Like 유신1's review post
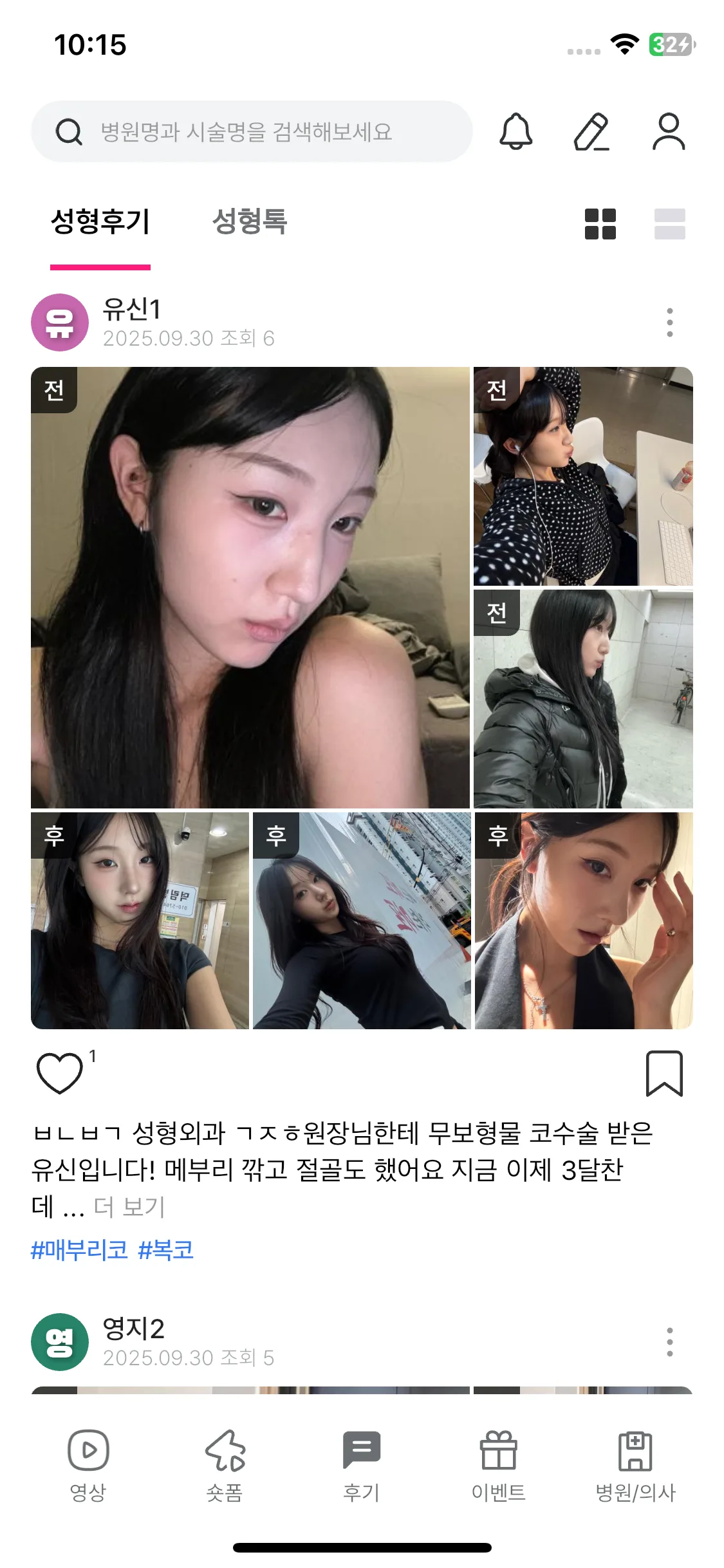Screen dimensions: 724x1568 click(59, 1073)
